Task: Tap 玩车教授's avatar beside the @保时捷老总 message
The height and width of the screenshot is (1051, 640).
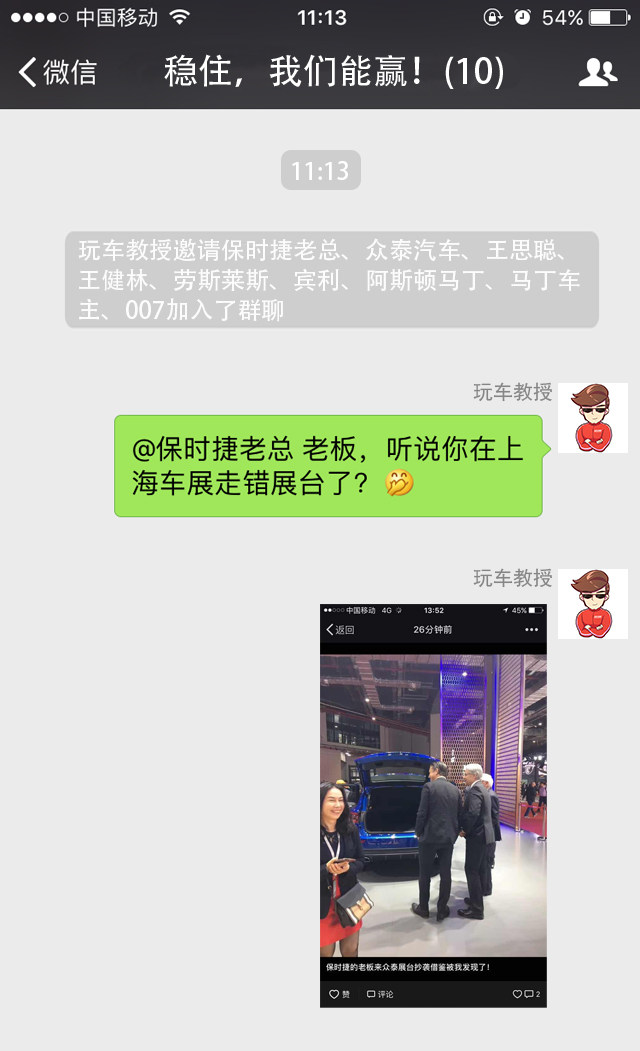Action: pos(592,418)
